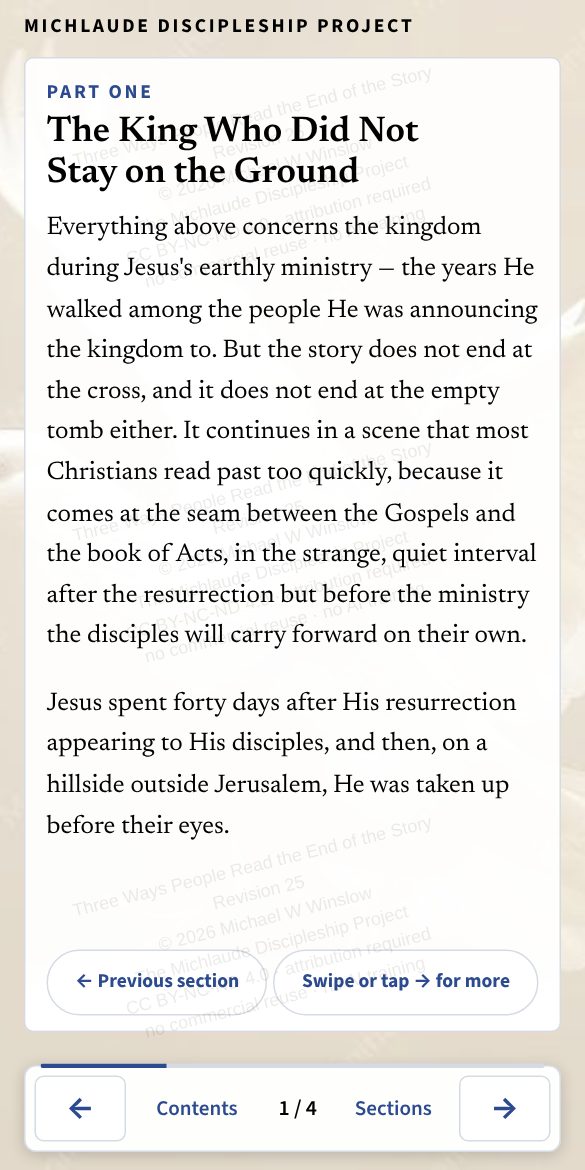
Task: Advance with the right arrow button
Action: (x=504, y=1108)
